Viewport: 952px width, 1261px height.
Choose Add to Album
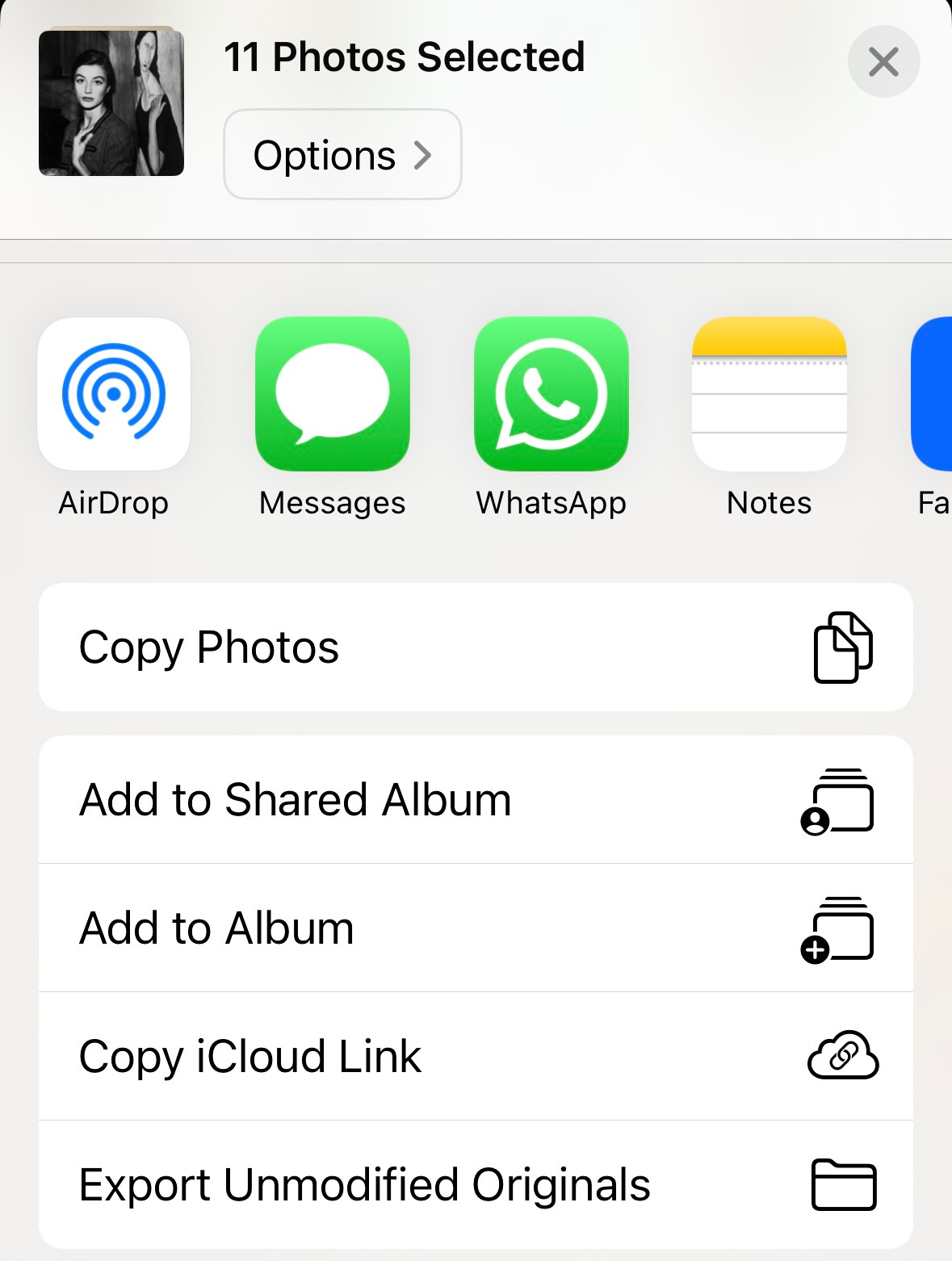click(476, 928)
